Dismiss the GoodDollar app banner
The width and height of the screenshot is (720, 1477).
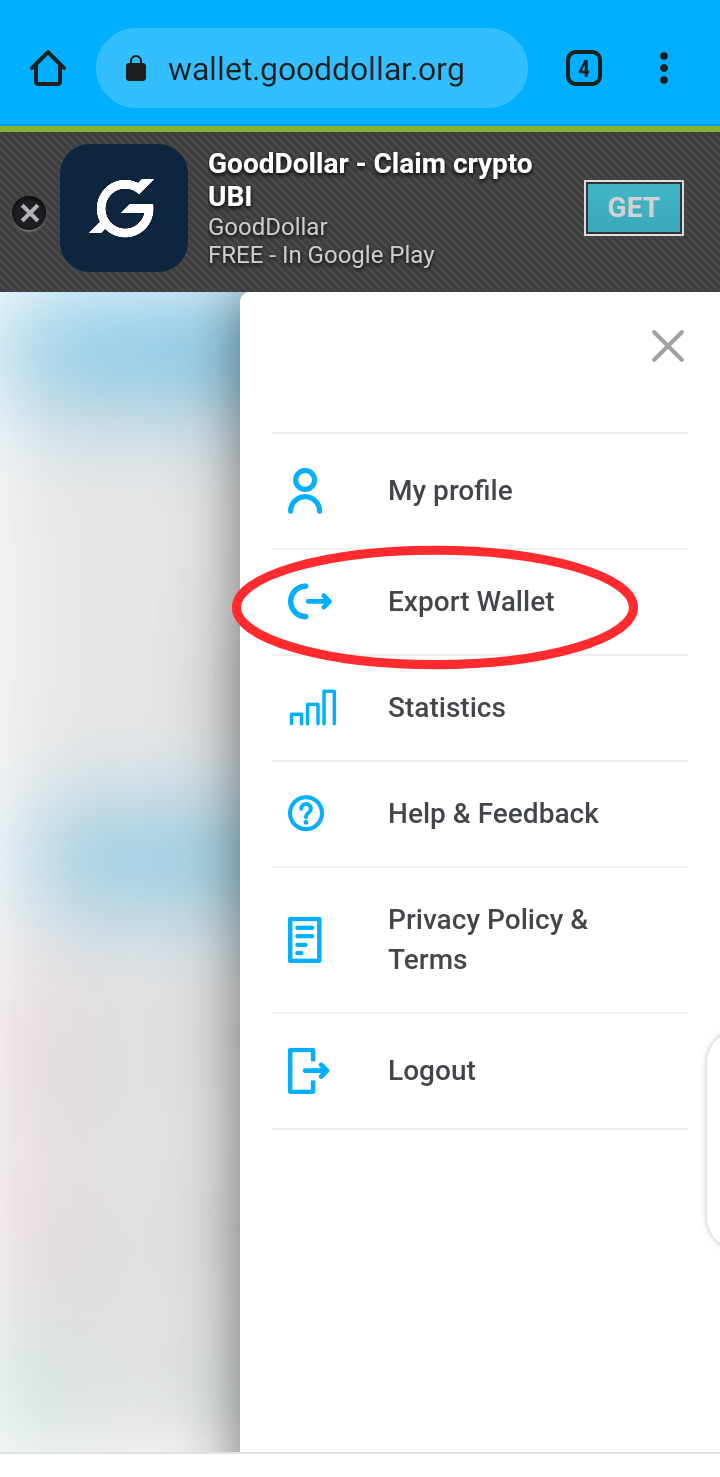pyautogui.click(x=29, y=212)
